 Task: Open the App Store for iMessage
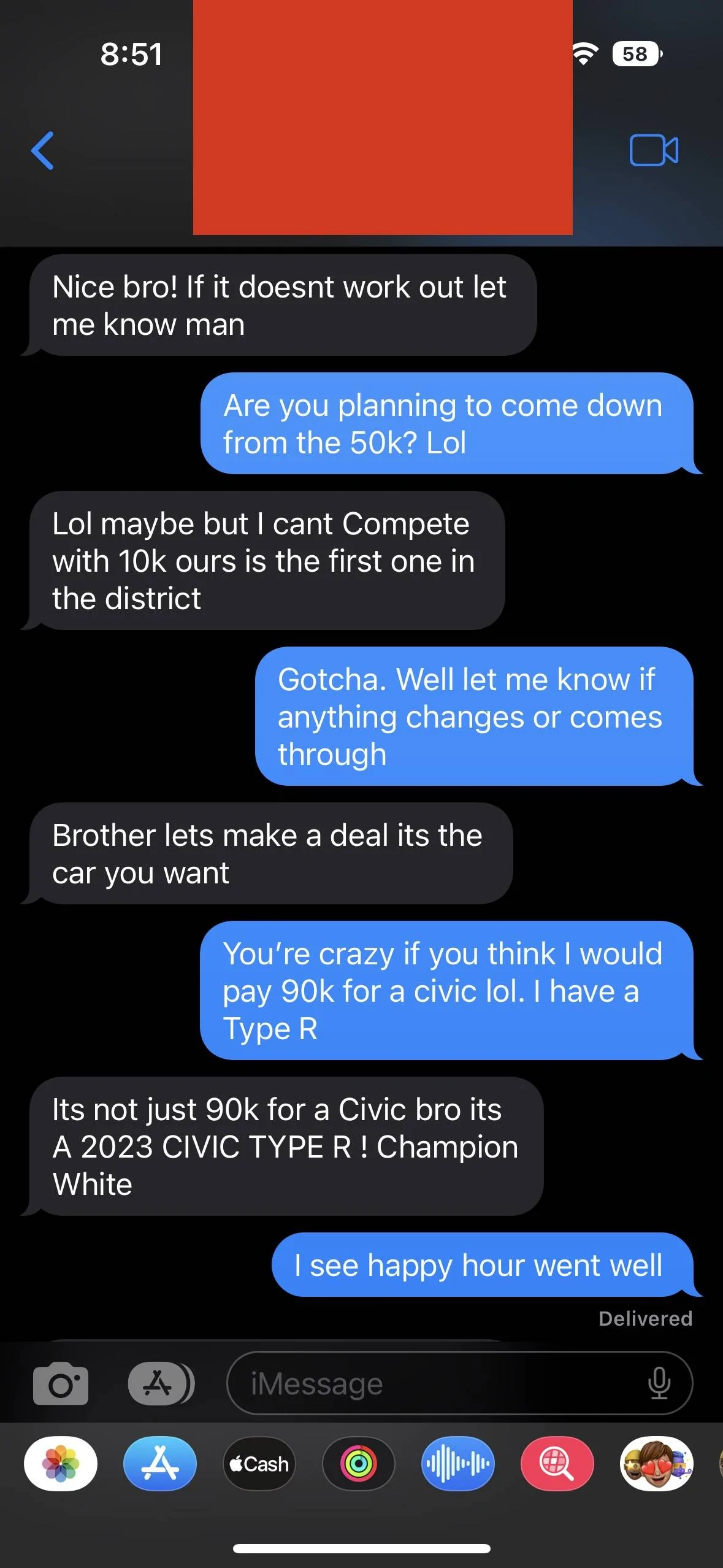(x=160, y=1464)
